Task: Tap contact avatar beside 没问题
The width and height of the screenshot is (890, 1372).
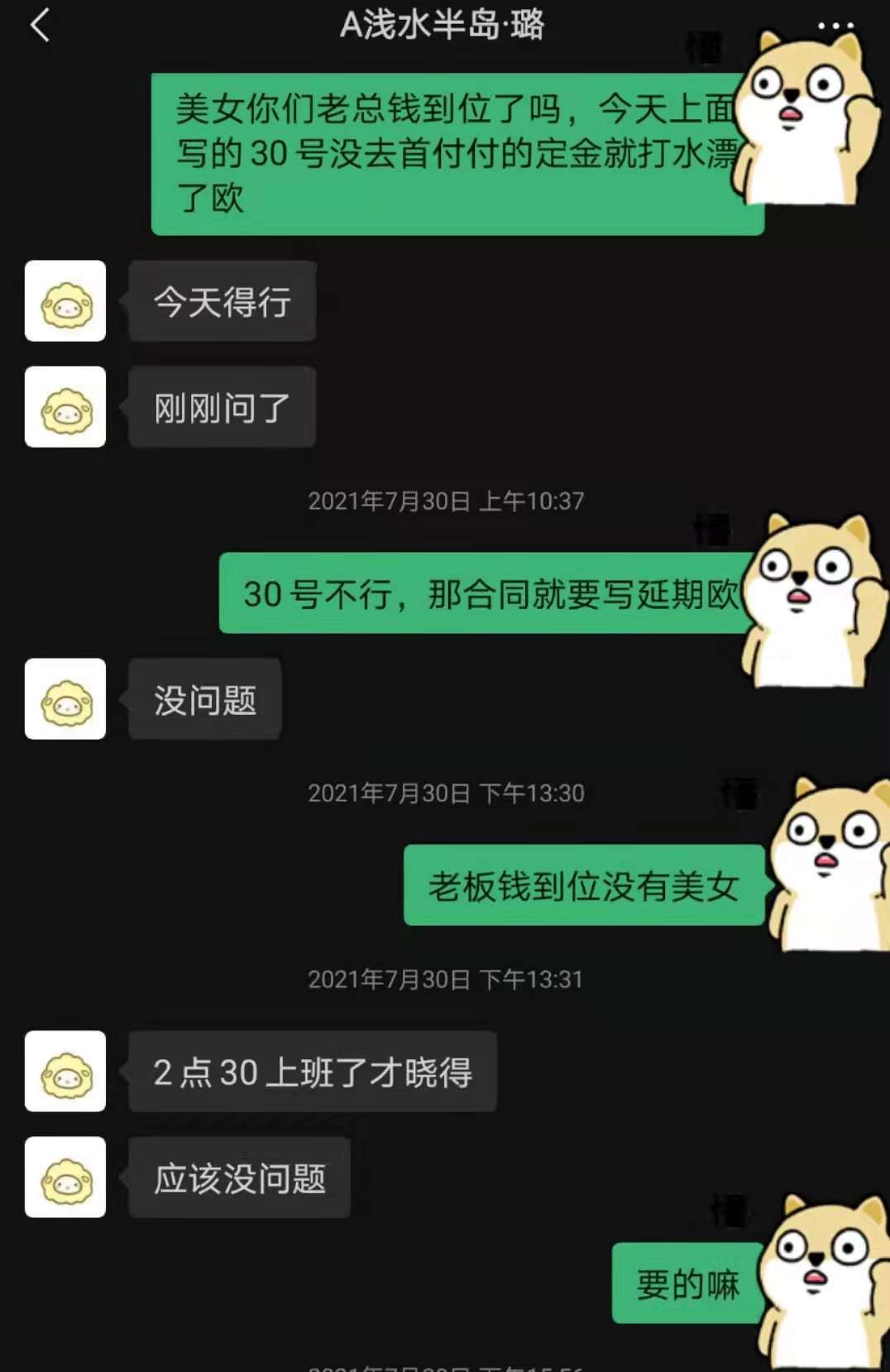Action: click(65, 699)
